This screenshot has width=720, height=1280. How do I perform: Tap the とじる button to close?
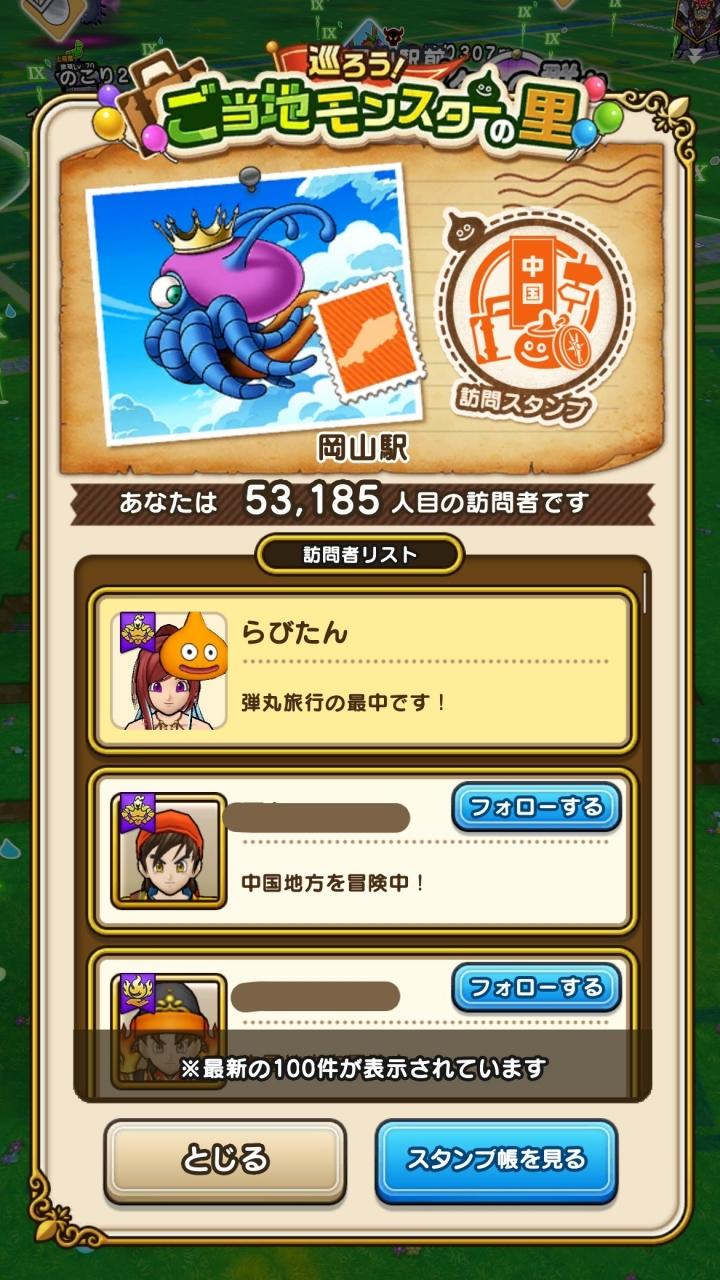point(225,1160)
